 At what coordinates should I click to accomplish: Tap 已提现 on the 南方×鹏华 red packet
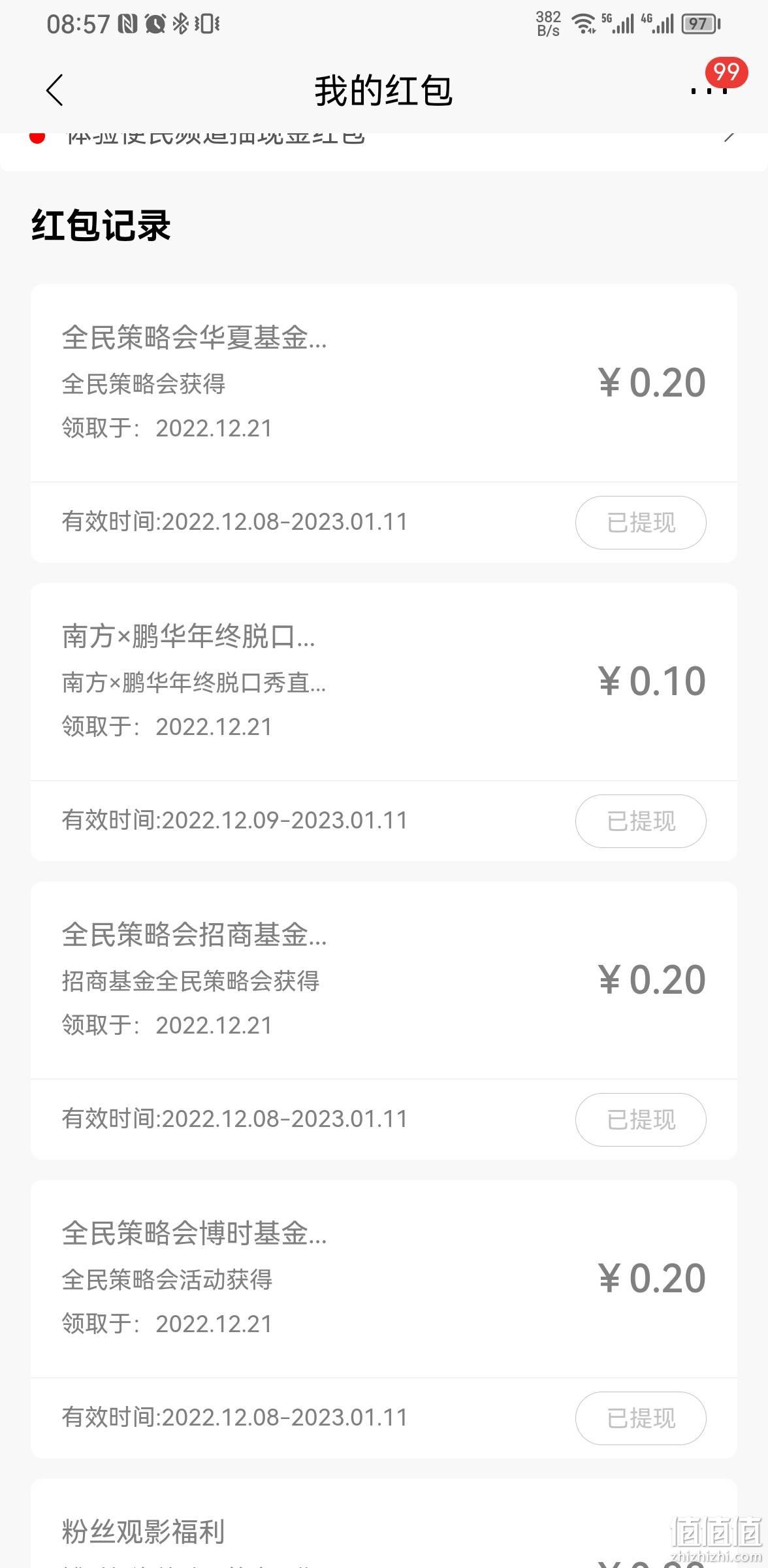pyautogui.click(x=641, y=821)
